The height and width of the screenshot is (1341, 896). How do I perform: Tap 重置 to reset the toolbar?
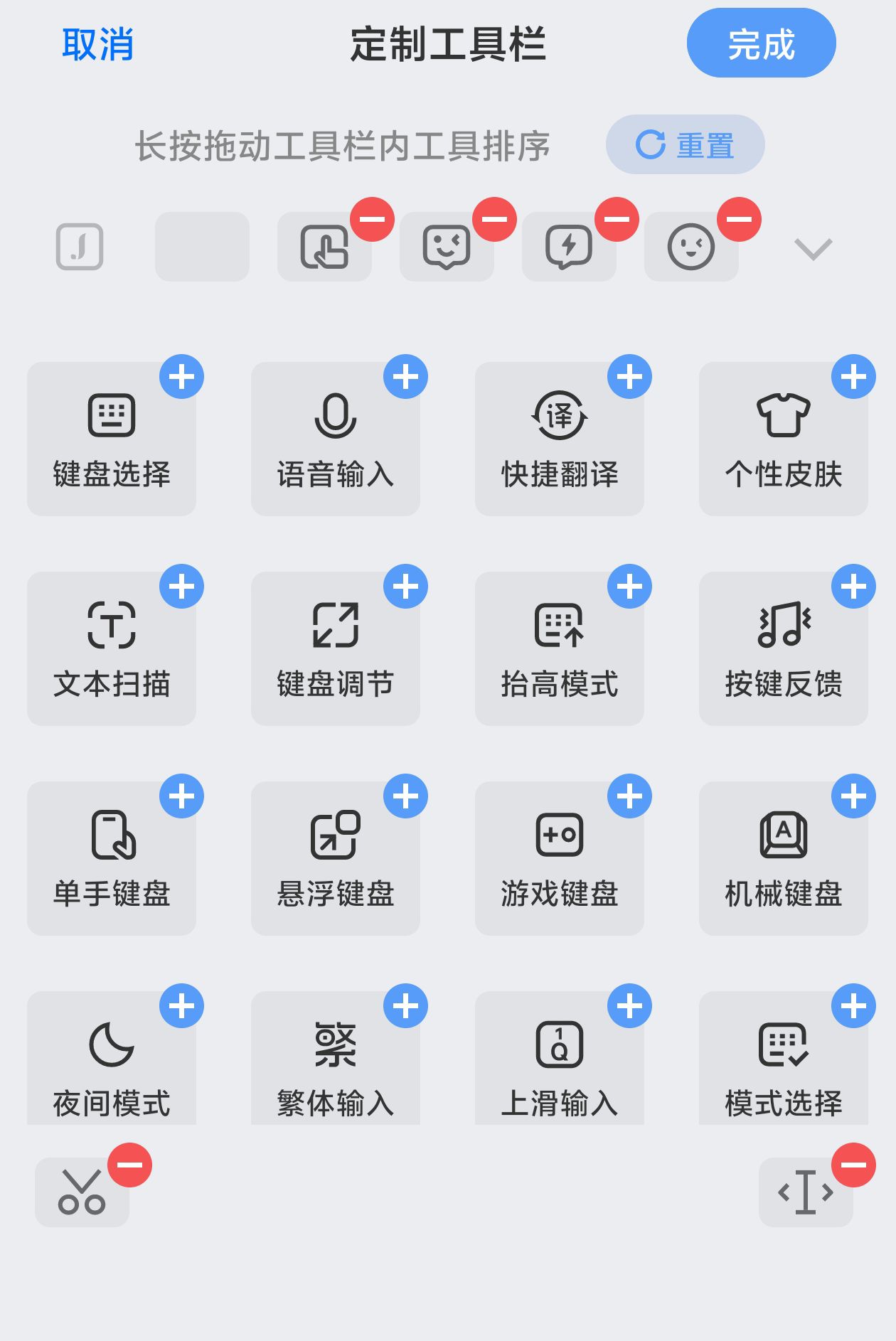685,145
